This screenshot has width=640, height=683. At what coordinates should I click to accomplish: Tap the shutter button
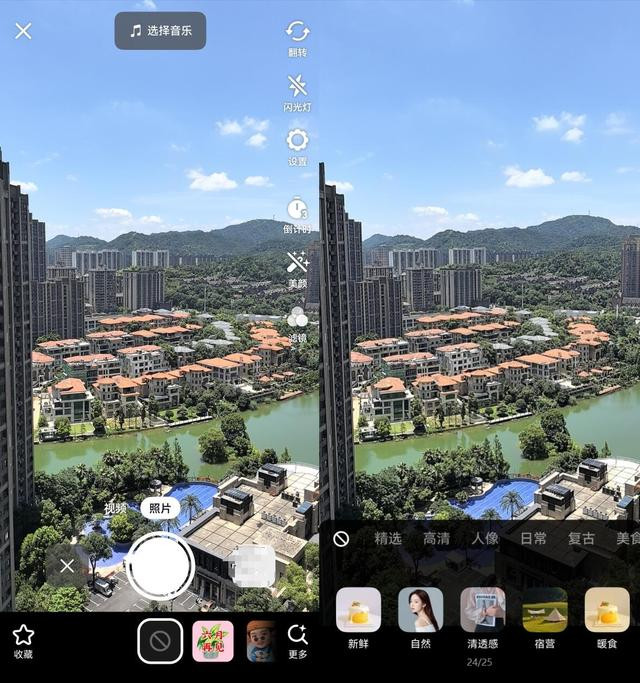pos(160,566)
